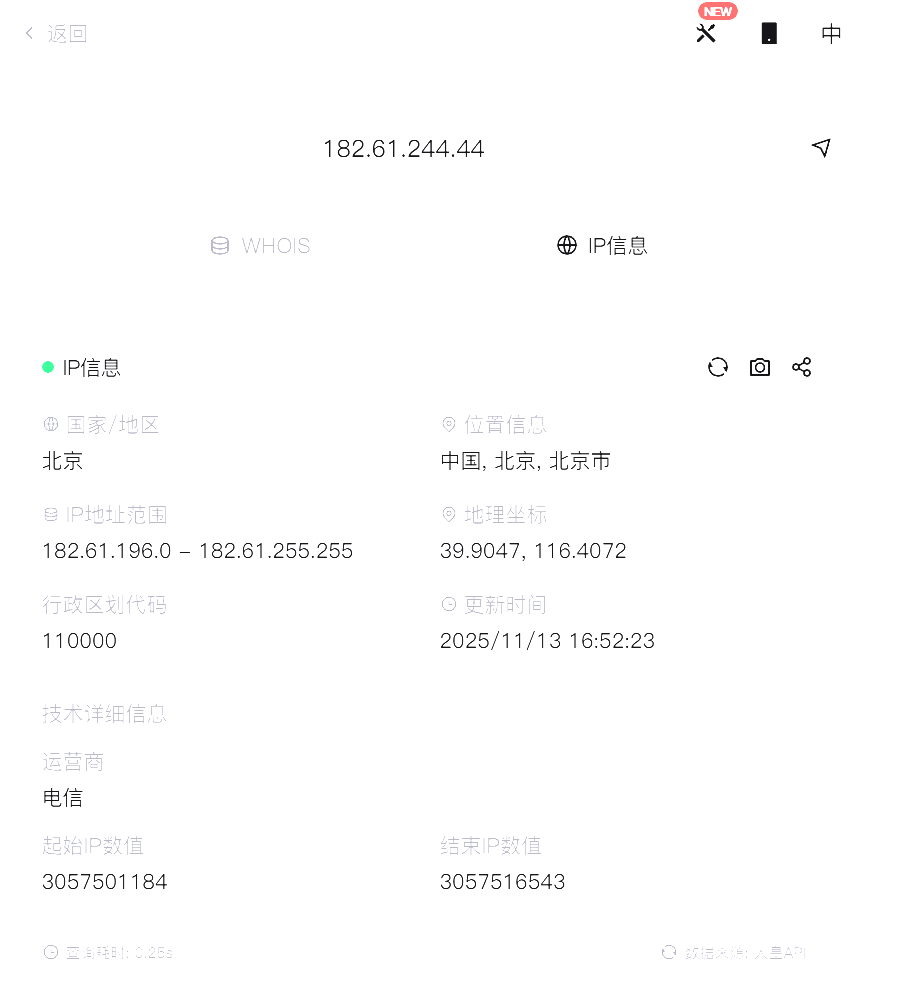Click the location pin icon on 位置信息
The height and width of the screenshot is (1005, 921).
pyautogui.click(x=448, y=424)
